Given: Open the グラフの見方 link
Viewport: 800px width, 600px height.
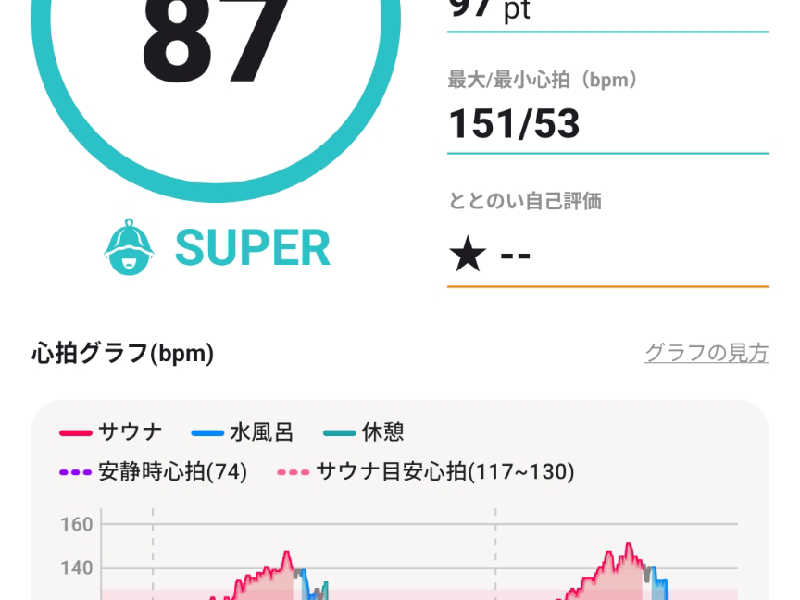Looking at the screenshot, I should 706,353.
